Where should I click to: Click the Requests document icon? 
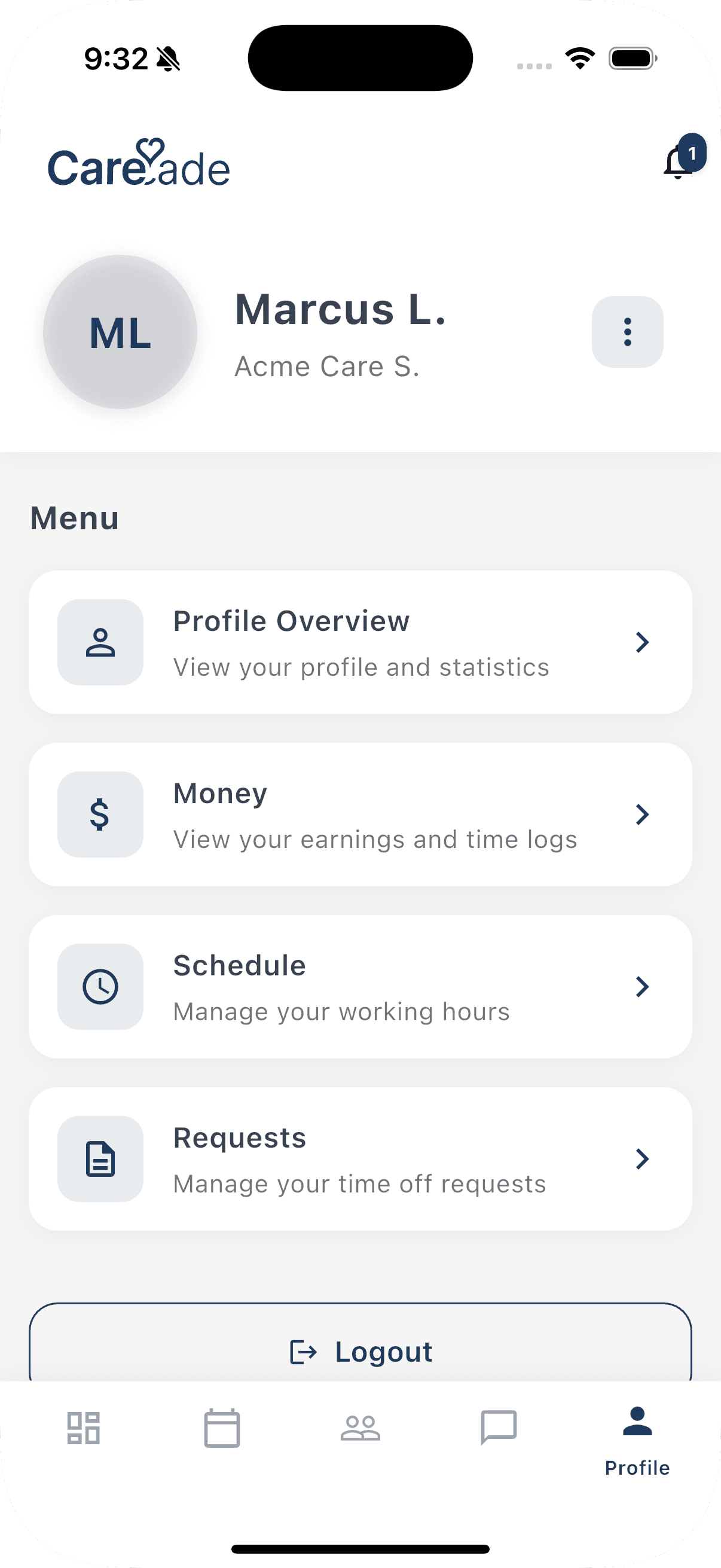pos(100,1159)
